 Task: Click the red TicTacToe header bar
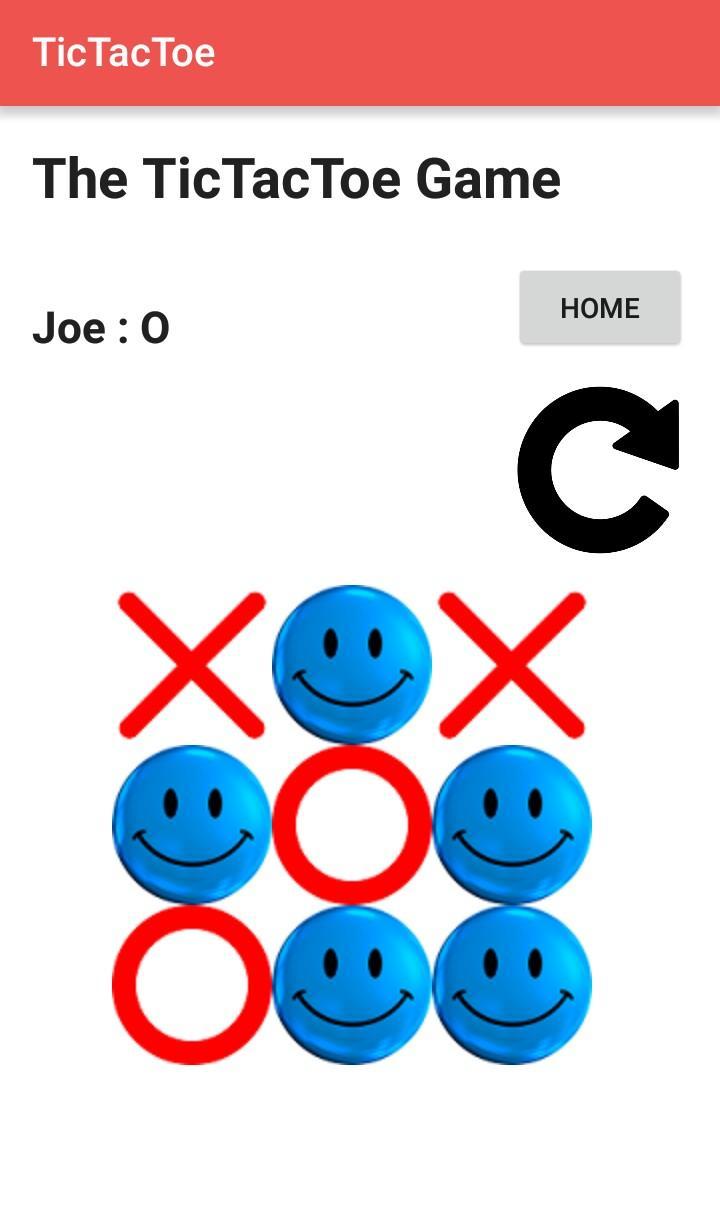coord(360,52)
